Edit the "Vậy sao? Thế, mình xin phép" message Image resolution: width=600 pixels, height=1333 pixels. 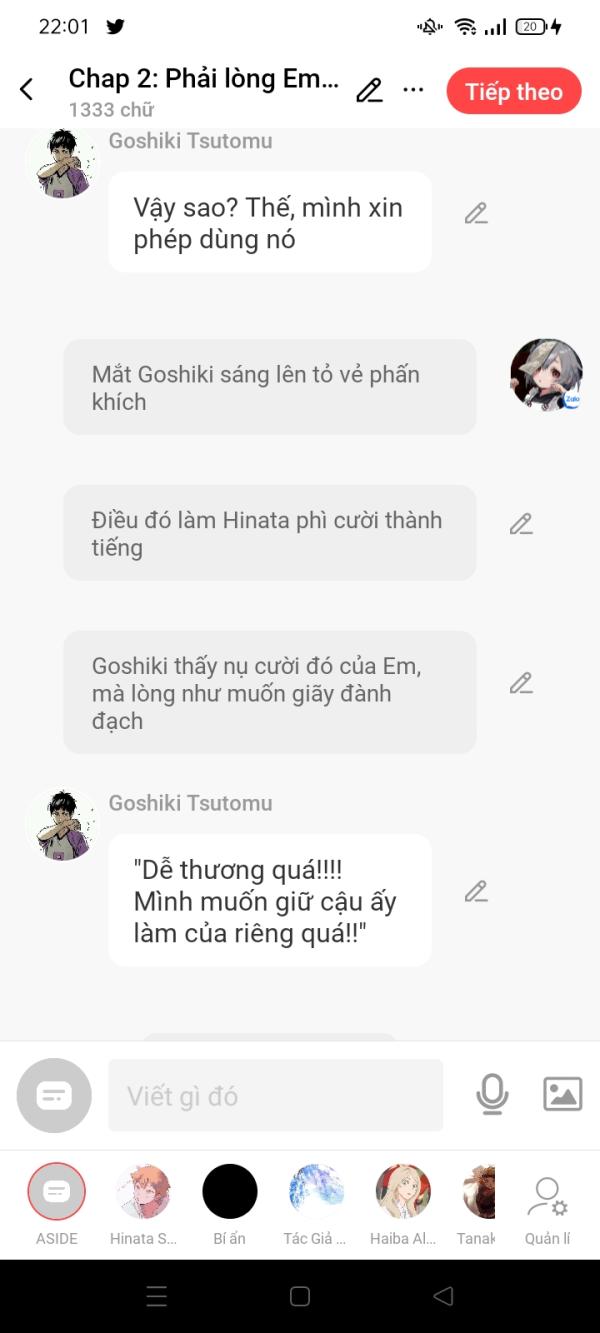click(x=476, y=213)
